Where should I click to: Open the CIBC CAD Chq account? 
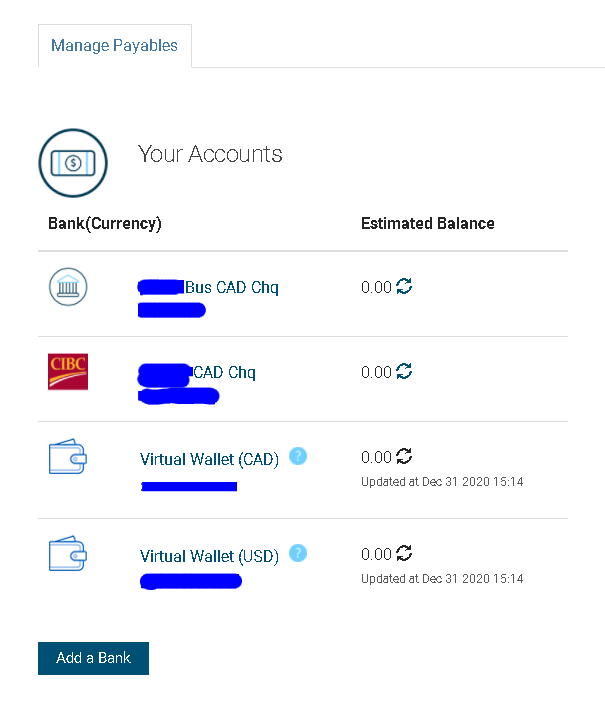pos(224,372)
